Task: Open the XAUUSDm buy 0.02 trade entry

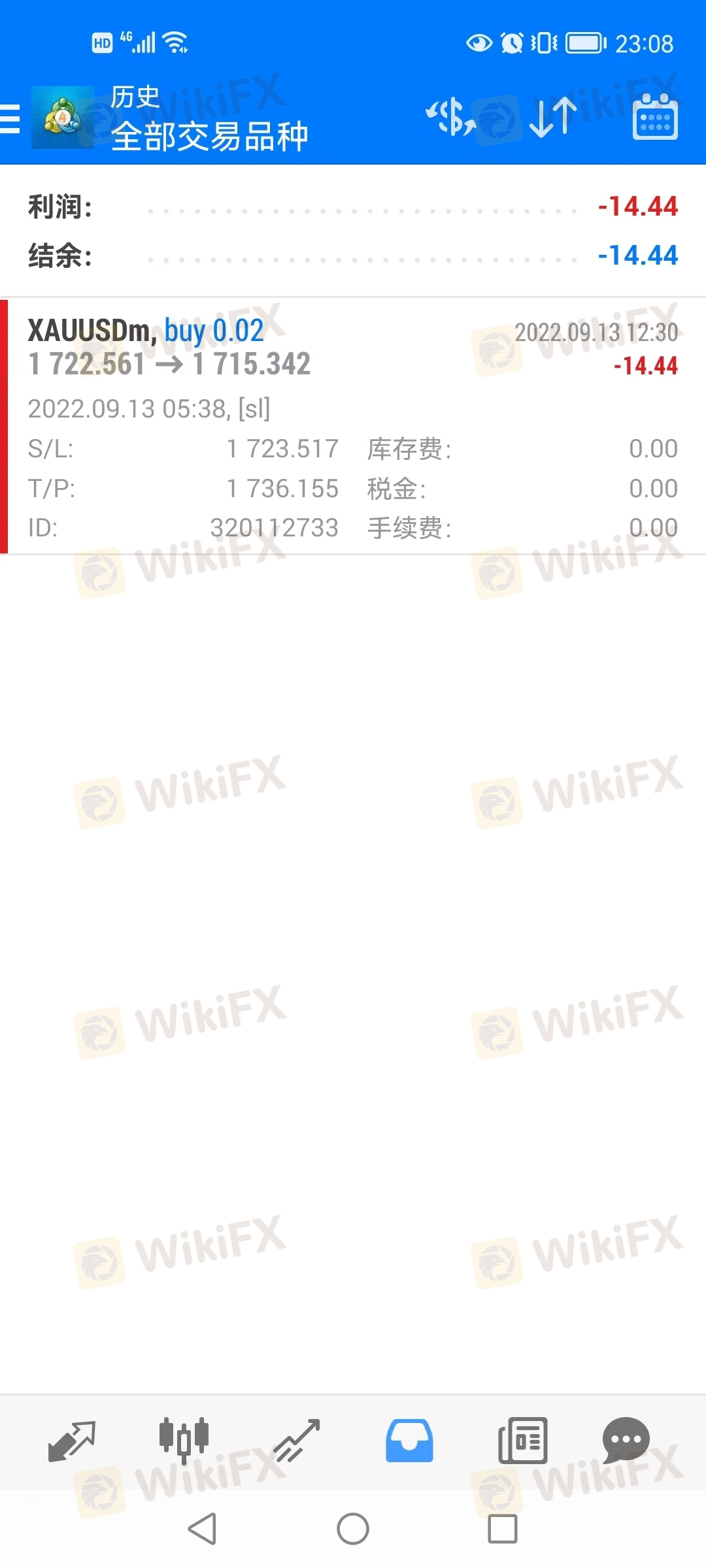Action: click(353, 425)
